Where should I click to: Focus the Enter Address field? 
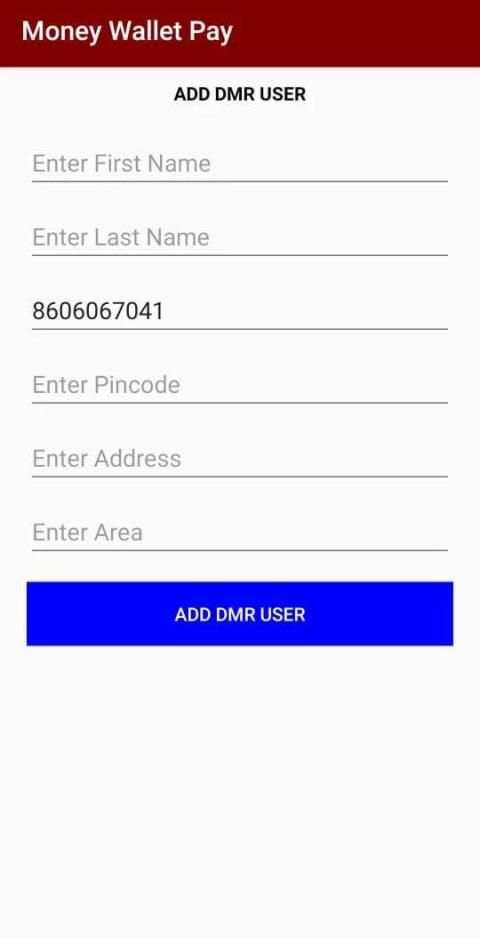pyautogui.click(x=240, y=459)
